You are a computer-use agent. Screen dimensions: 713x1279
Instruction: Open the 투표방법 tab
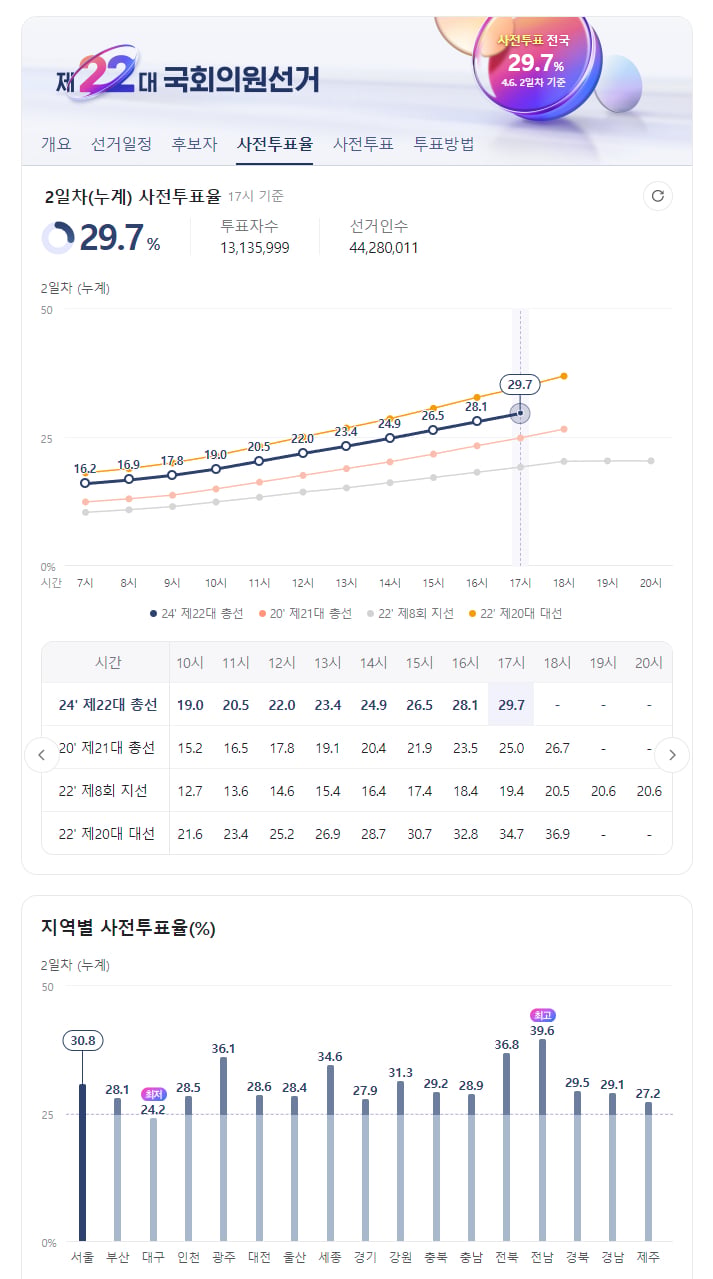coord(444,143)
